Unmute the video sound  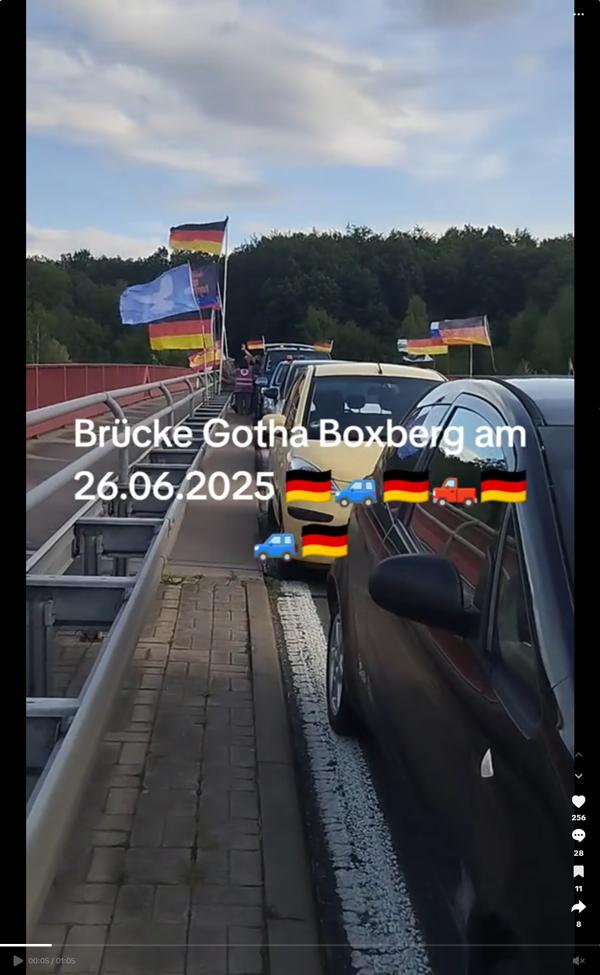[578, 960]
